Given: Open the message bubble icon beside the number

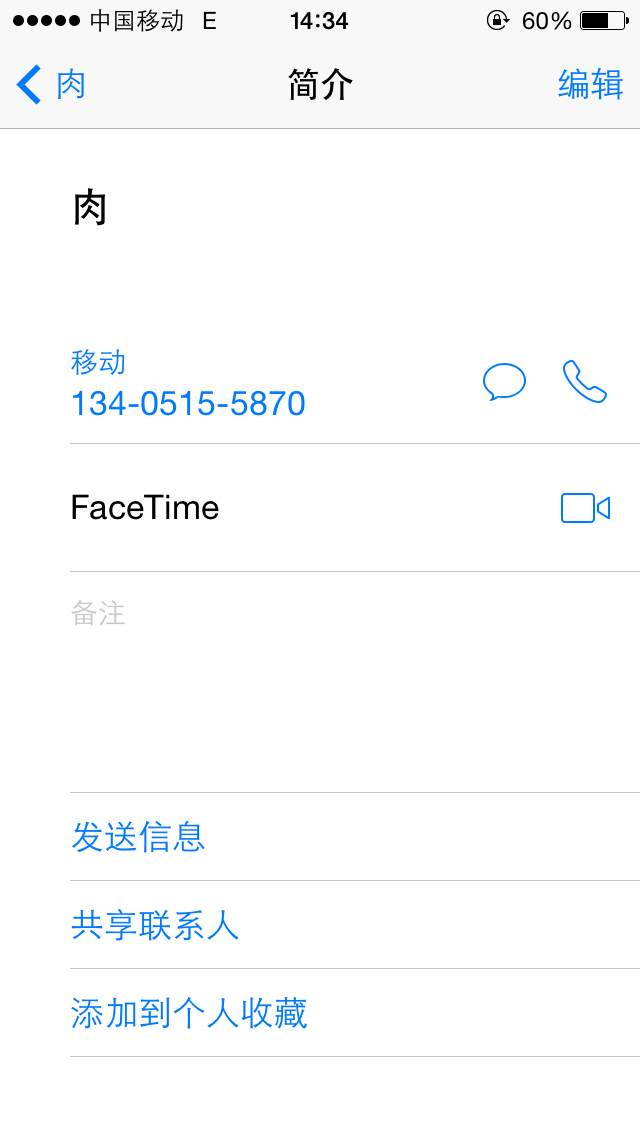Looking at the screenshot, I should (x=504, y=382).
